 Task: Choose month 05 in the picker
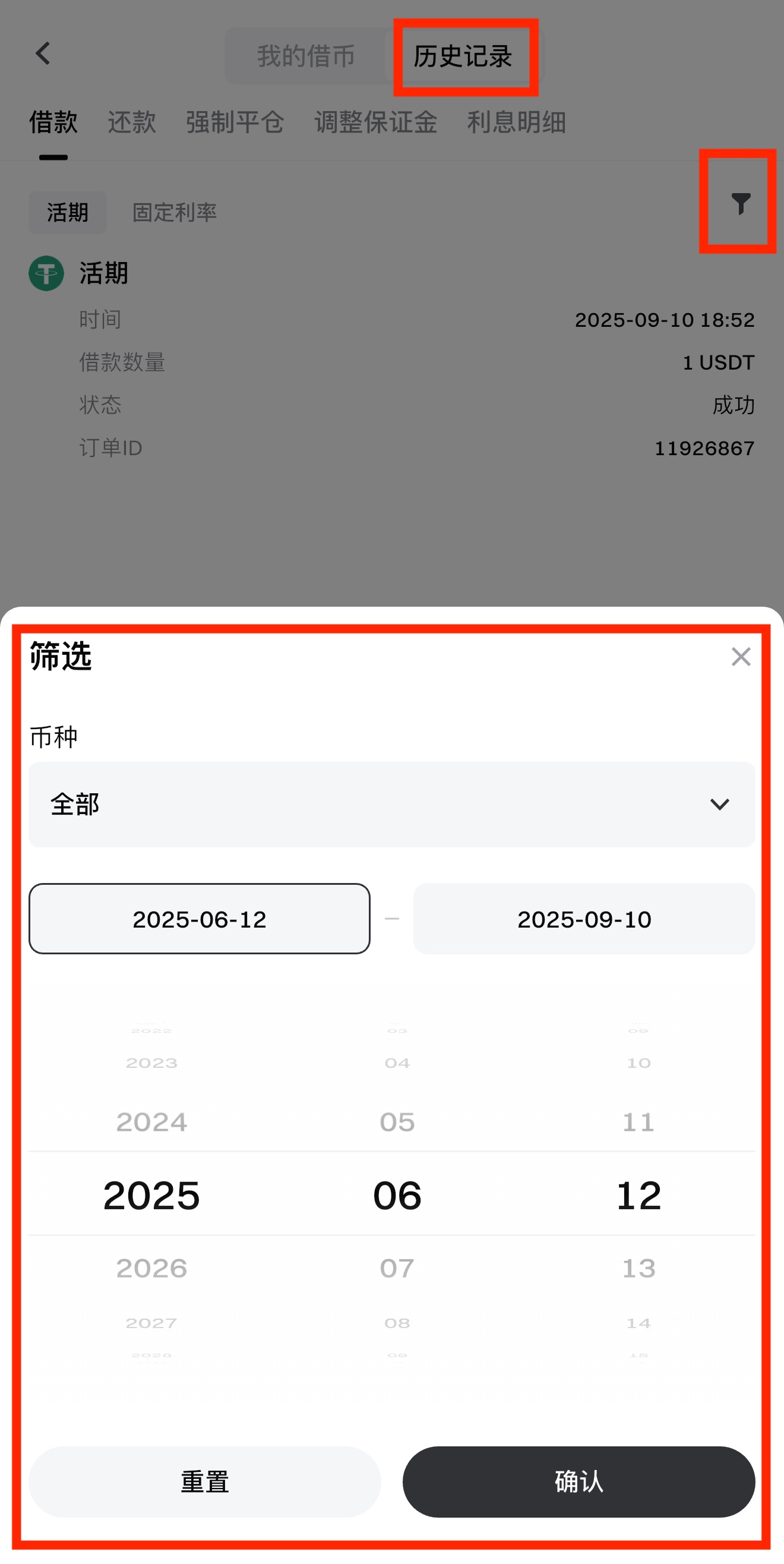tap(397, 1122)
